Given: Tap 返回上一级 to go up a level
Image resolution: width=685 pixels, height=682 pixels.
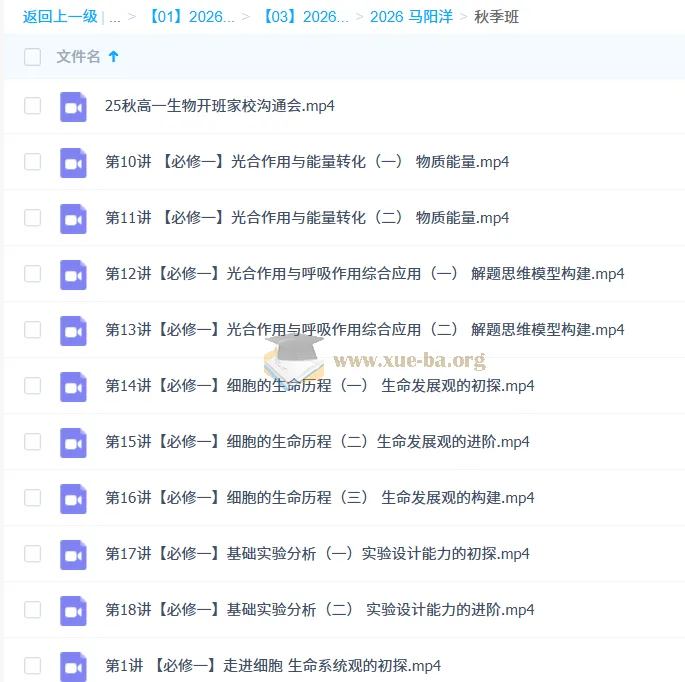Looking at the screenshot, I should [x=60, y=16].
